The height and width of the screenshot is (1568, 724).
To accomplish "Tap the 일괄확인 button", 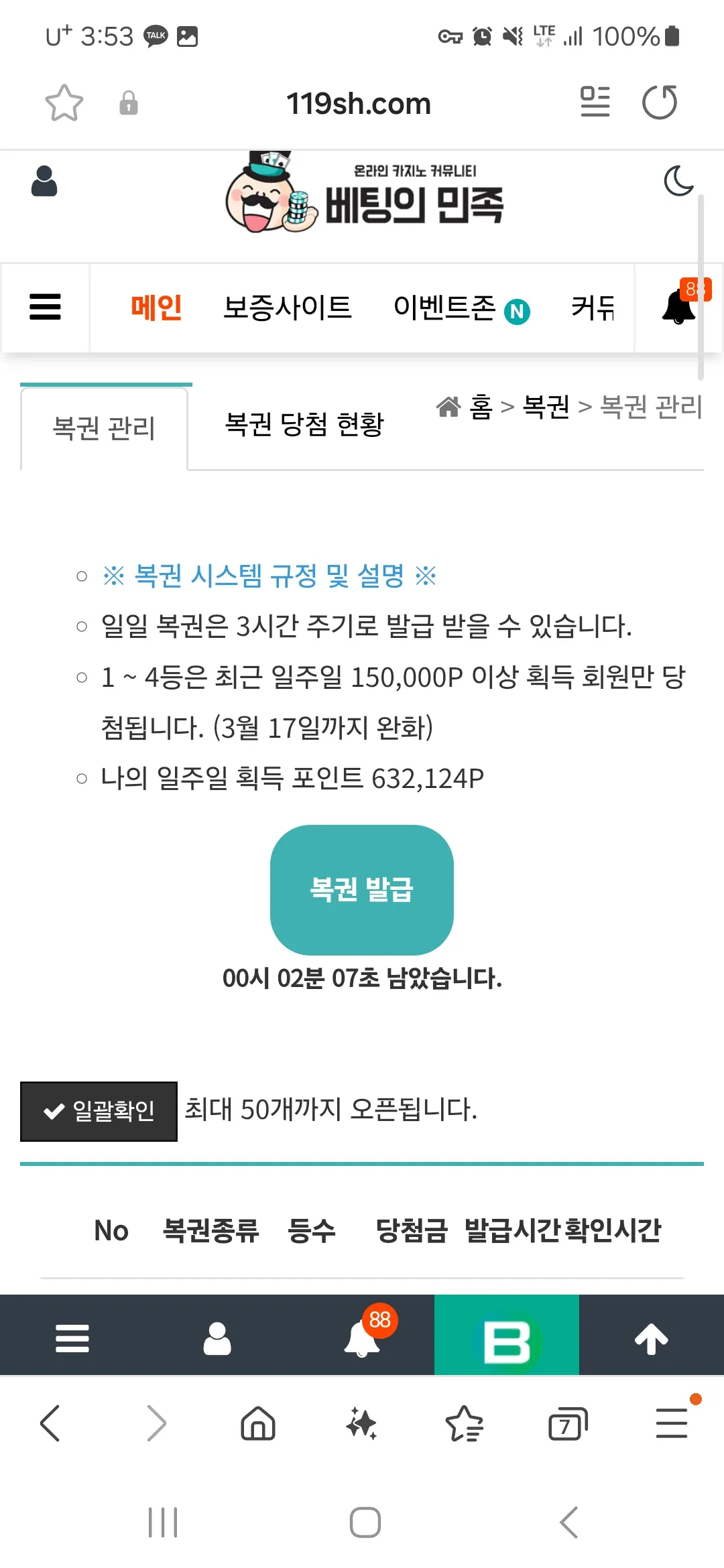I will 99,1111.
